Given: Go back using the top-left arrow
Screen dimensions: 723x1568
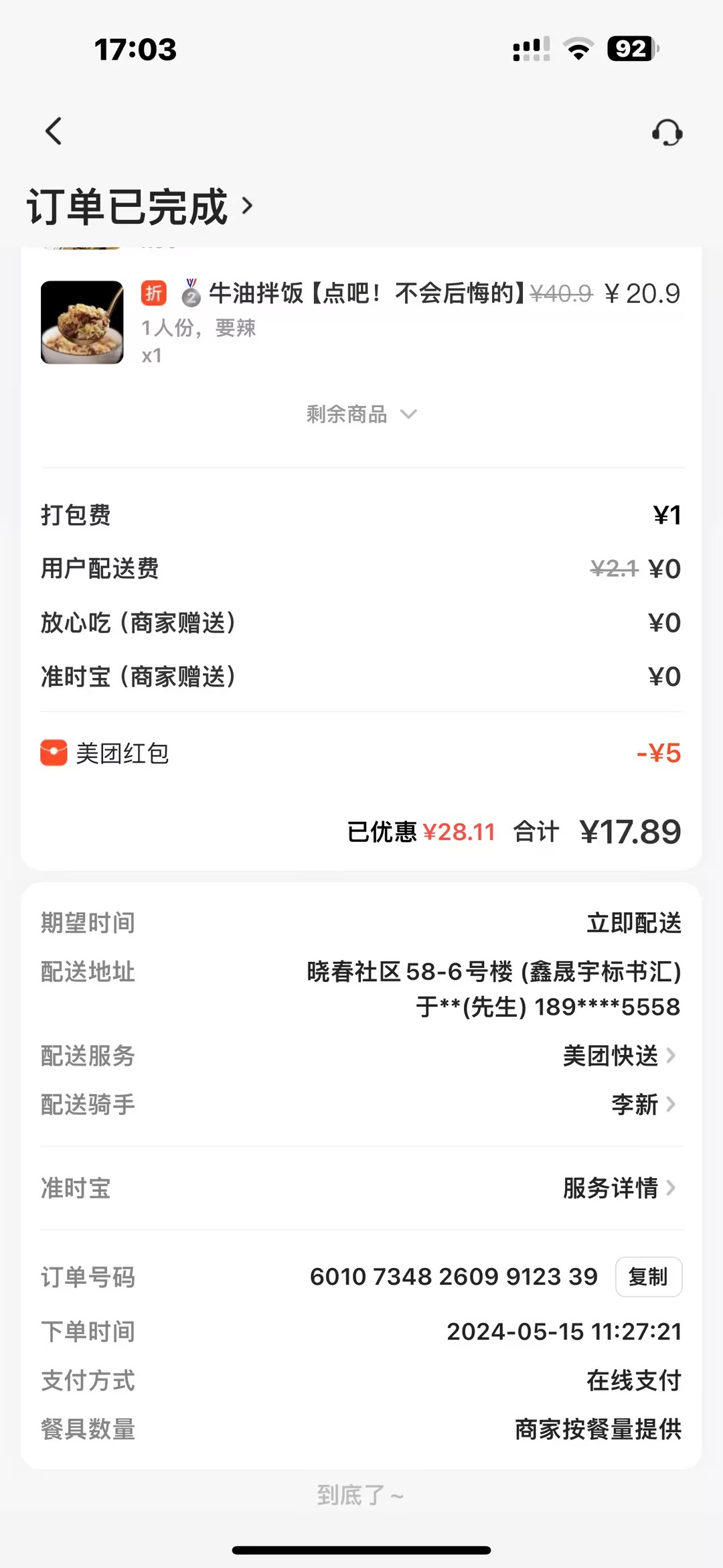Looking at the screenshot, I should [54, 131].
